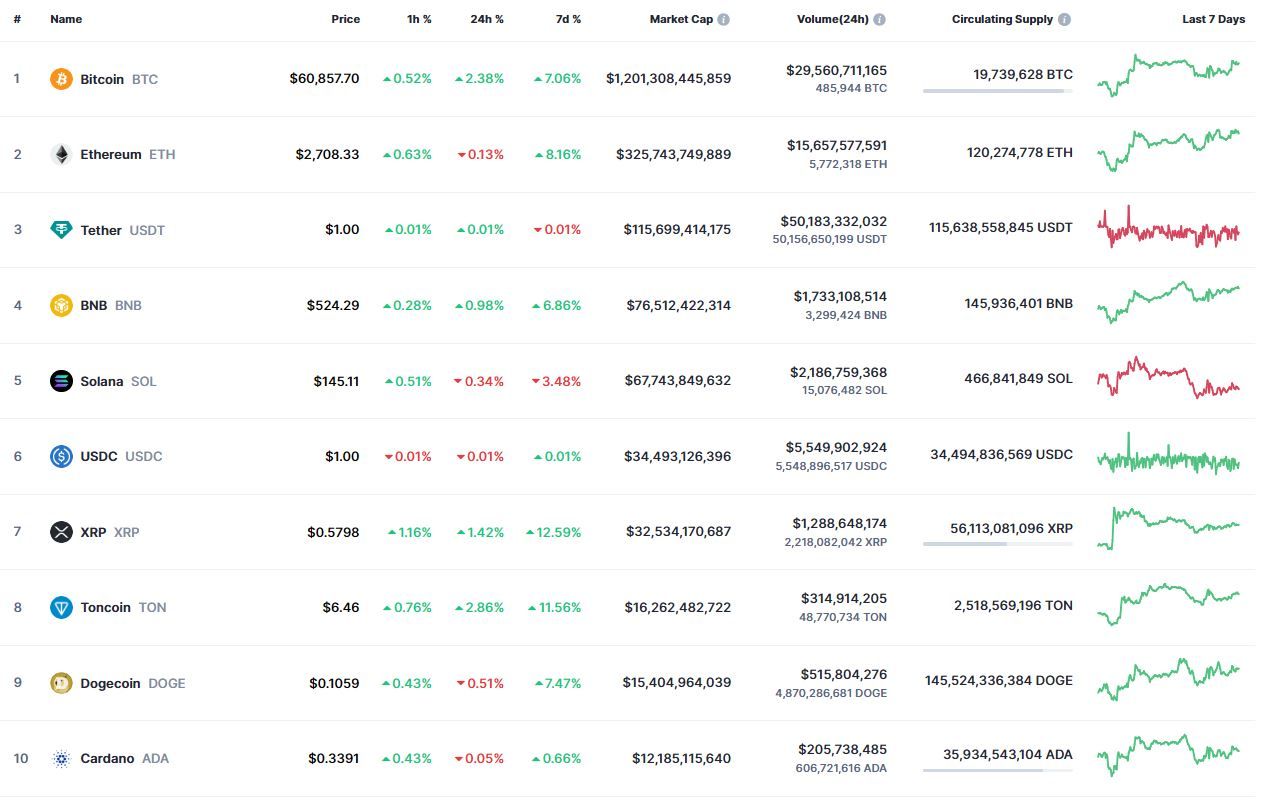The width and height of the screenshot is (1278, 807).
Task: Open the Solana SOL row
Action: point(101,381)
